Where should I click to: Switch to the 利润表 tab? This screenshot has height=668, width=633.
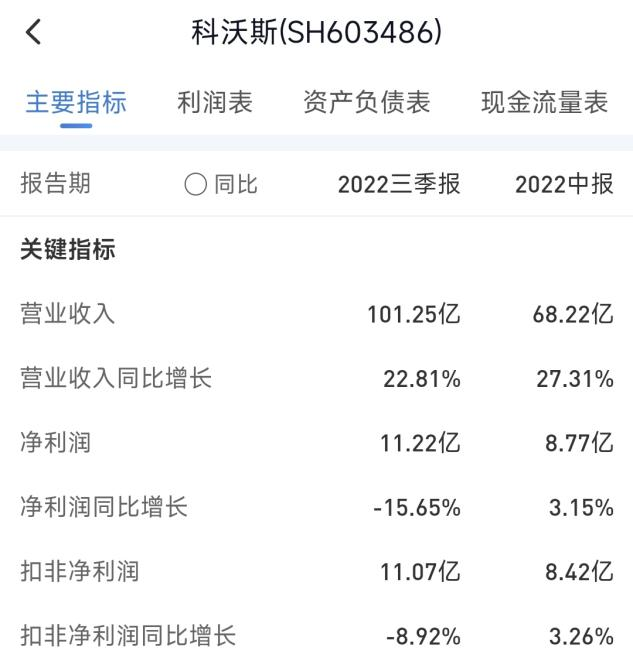[x=215, y=102]
